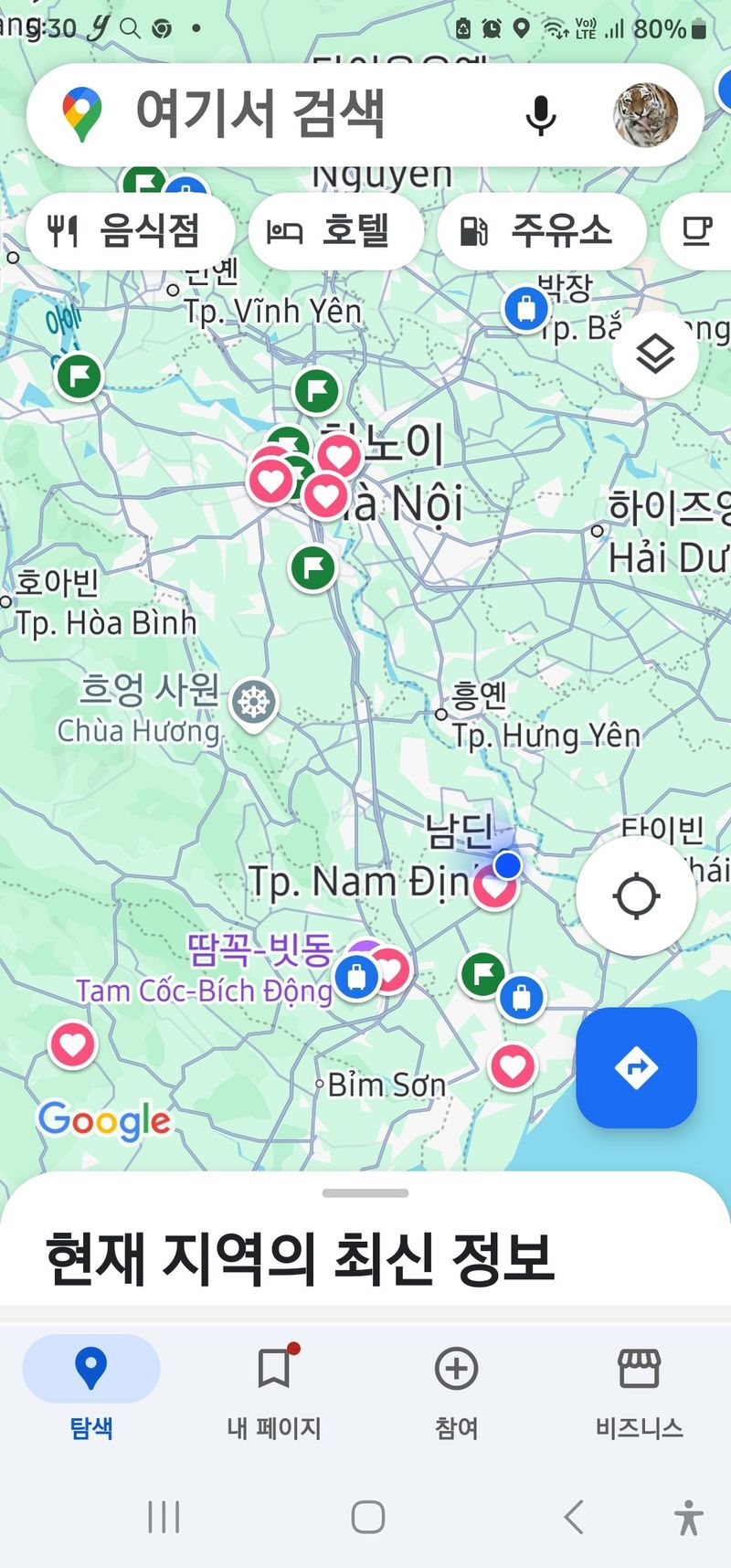Select the 호텔 chip
The width and height of the screenshot is (731, 1568).
pyautogui.click(x=335, y=230)
